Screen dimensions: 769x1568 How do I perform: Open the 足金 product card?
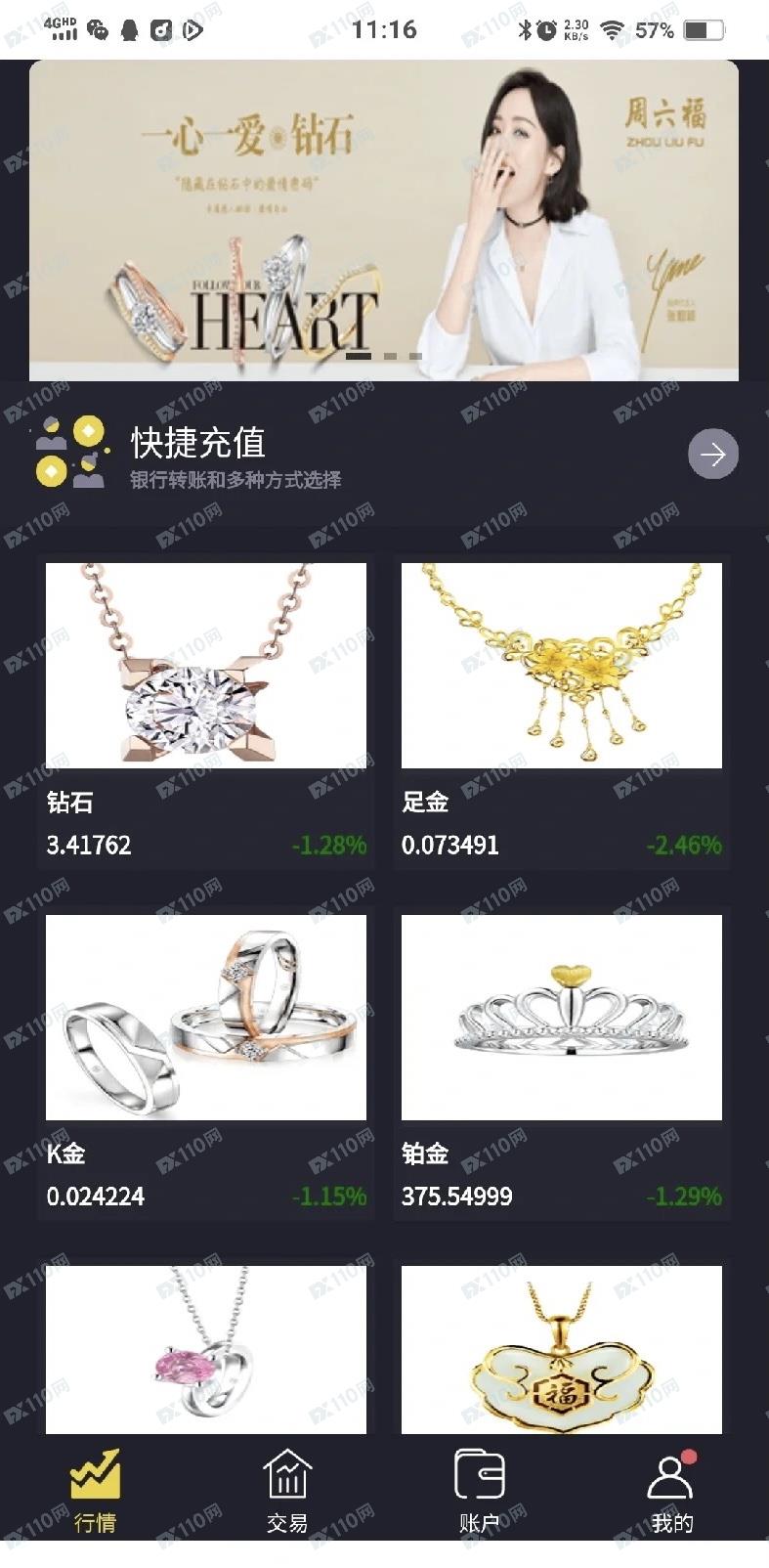tap(561, 712)
